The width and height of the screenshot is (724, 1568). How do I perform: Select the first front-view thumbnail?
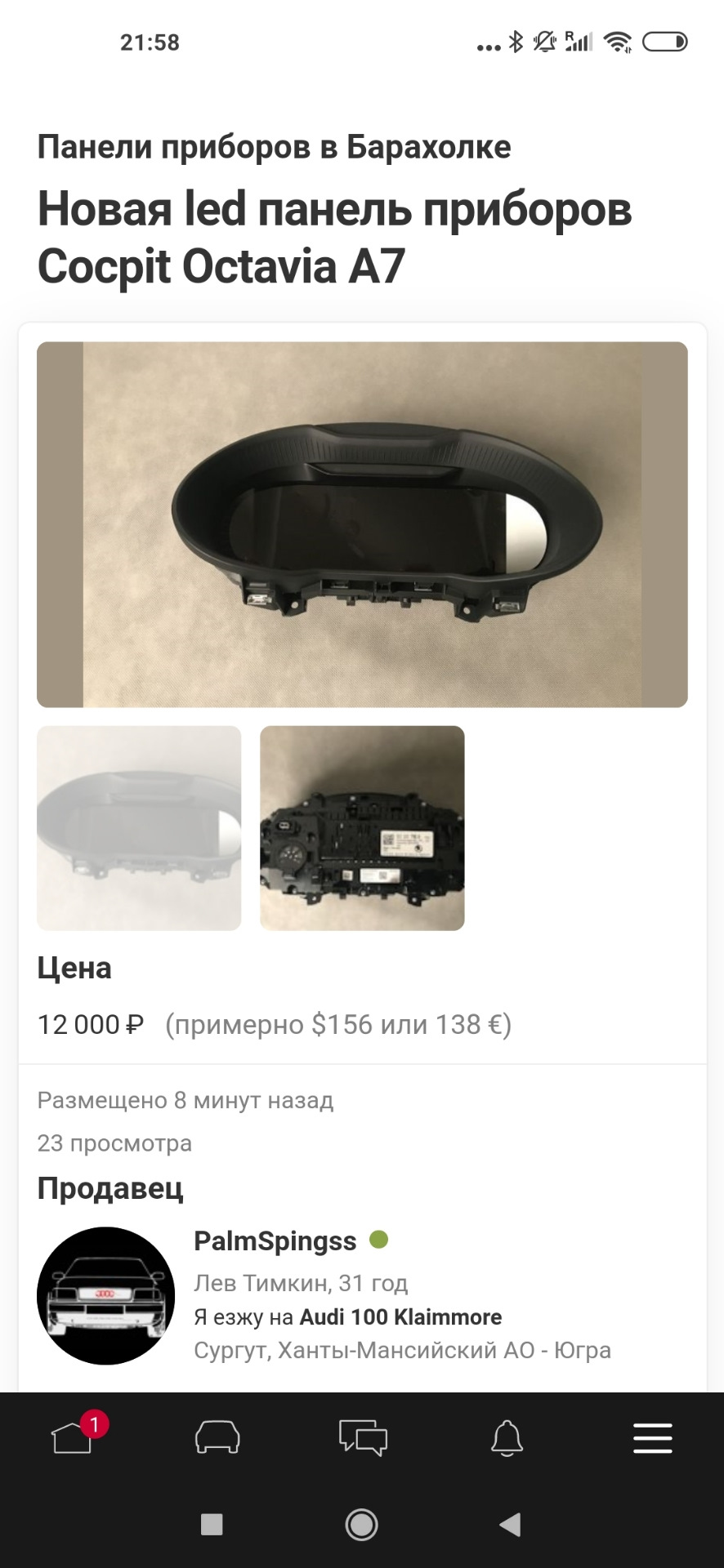click(x=139, y=828)
